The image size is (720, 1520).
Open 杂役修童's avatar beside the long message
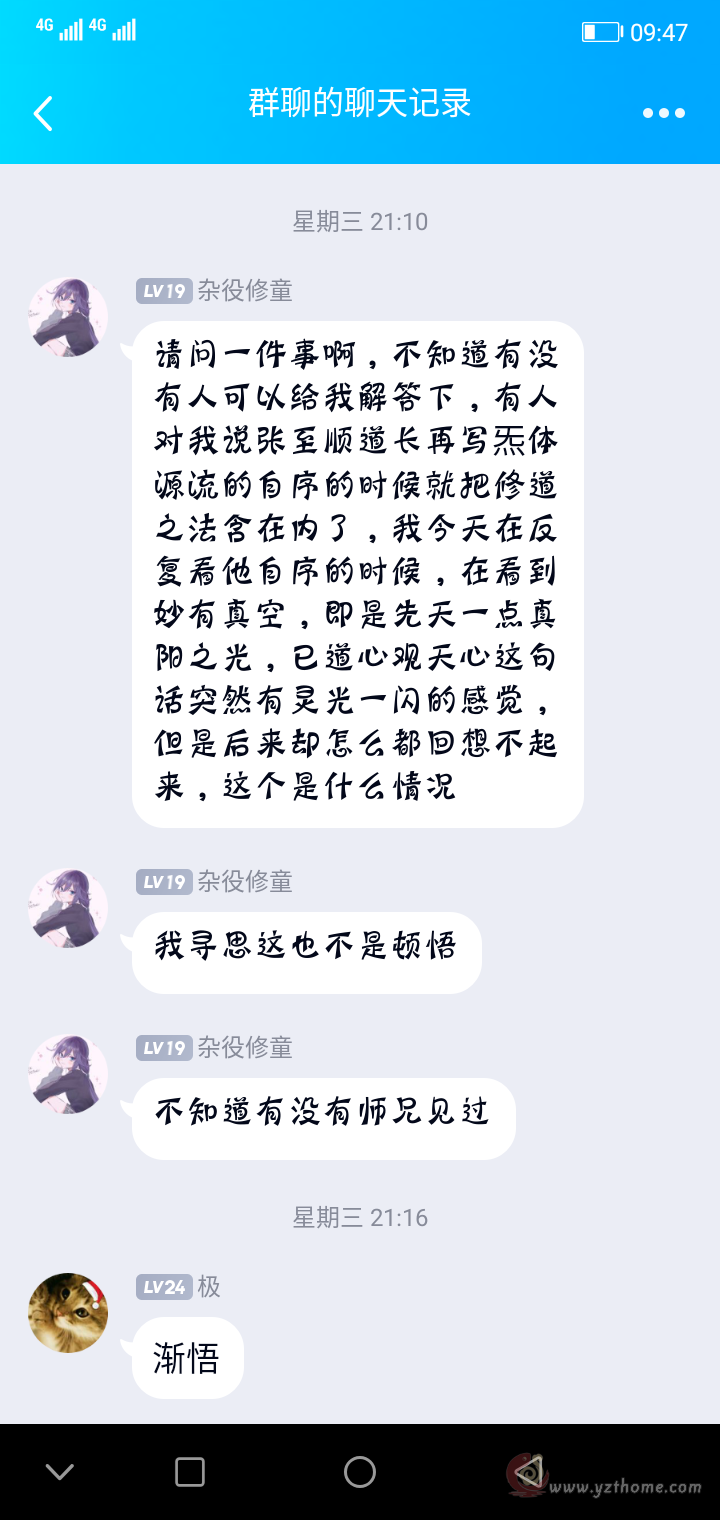click(x=68, y=317)
